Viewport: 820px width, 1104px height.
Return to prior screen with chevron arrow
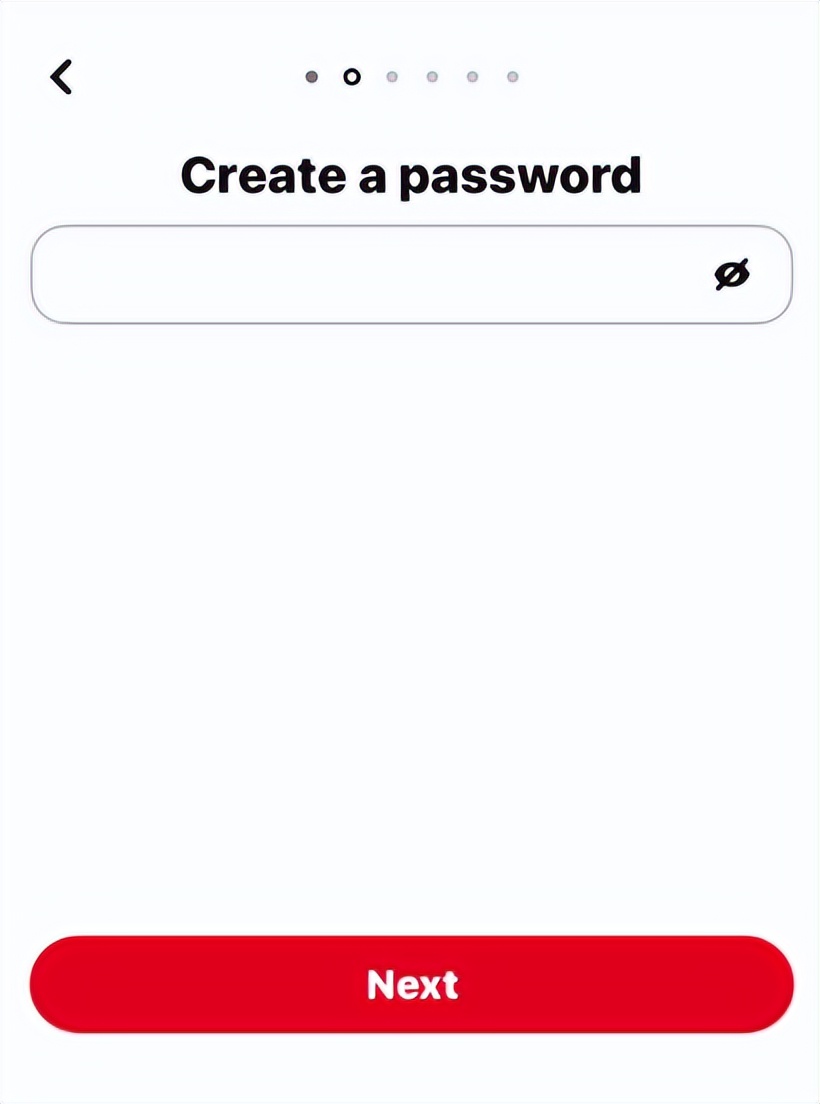61,76
